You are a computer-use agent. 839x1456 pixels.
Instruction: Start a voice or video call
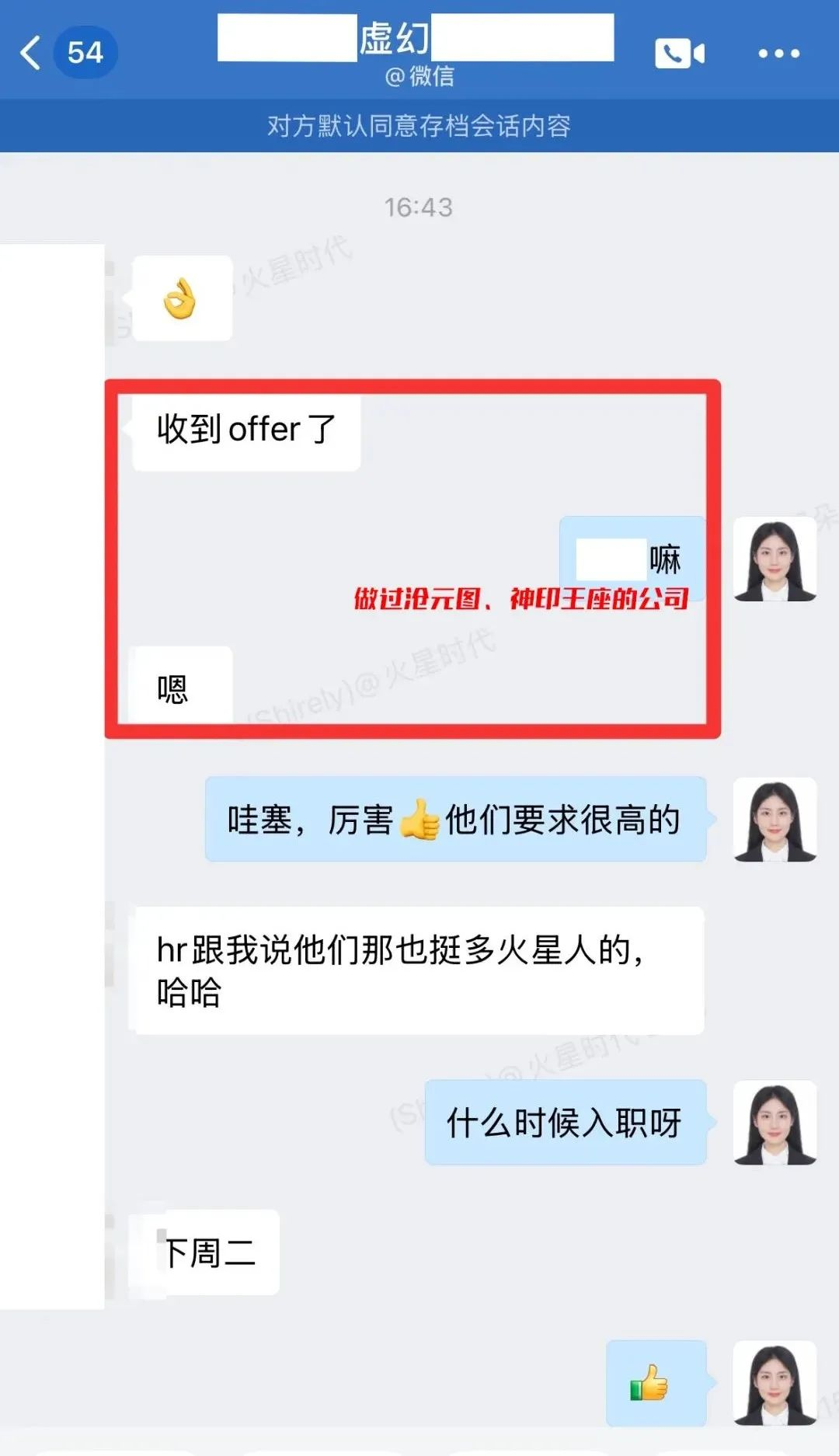point(679,53)
